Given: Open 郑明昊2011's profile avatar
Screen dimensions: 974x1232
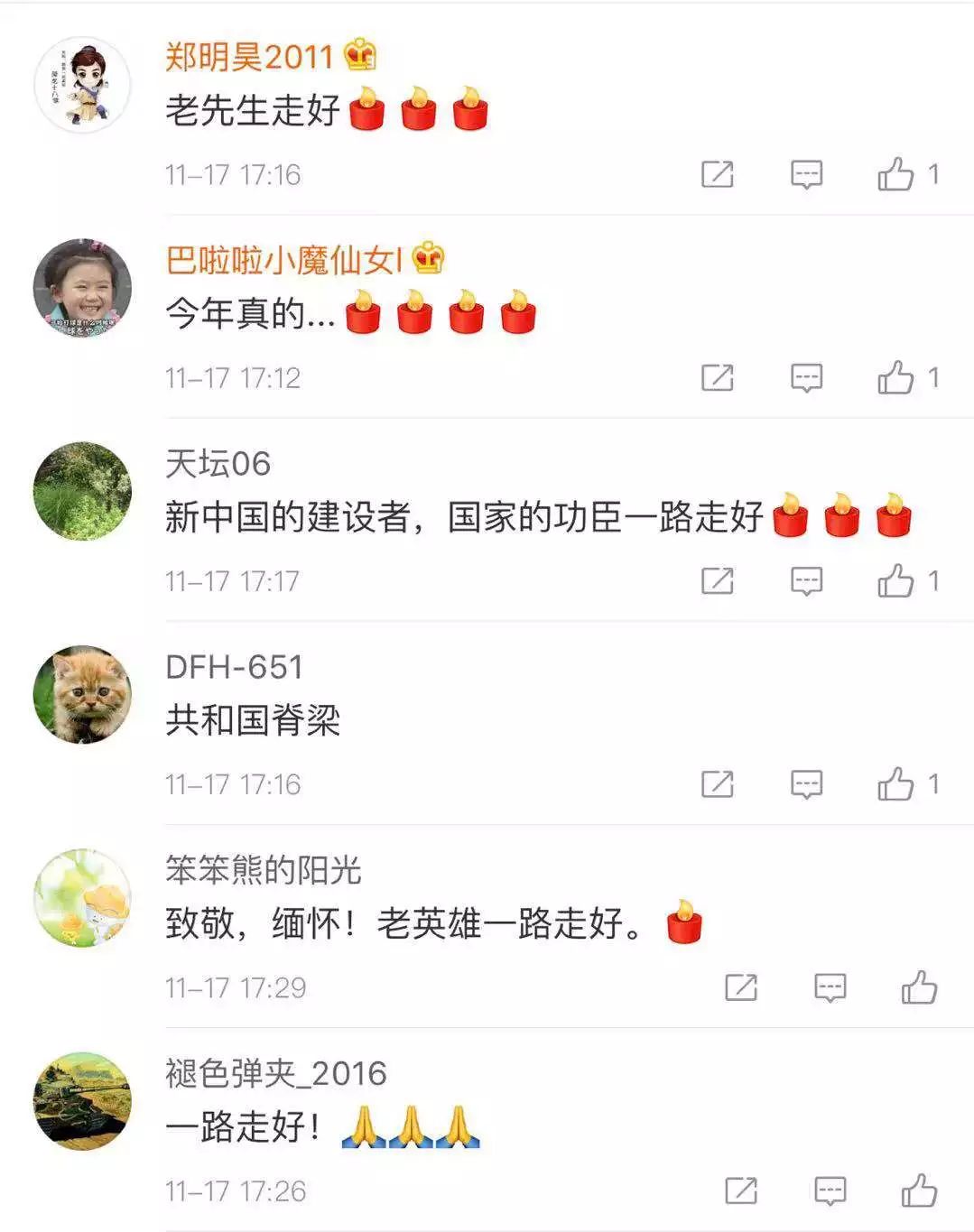Looking at the screenshot, I should 82,85.
